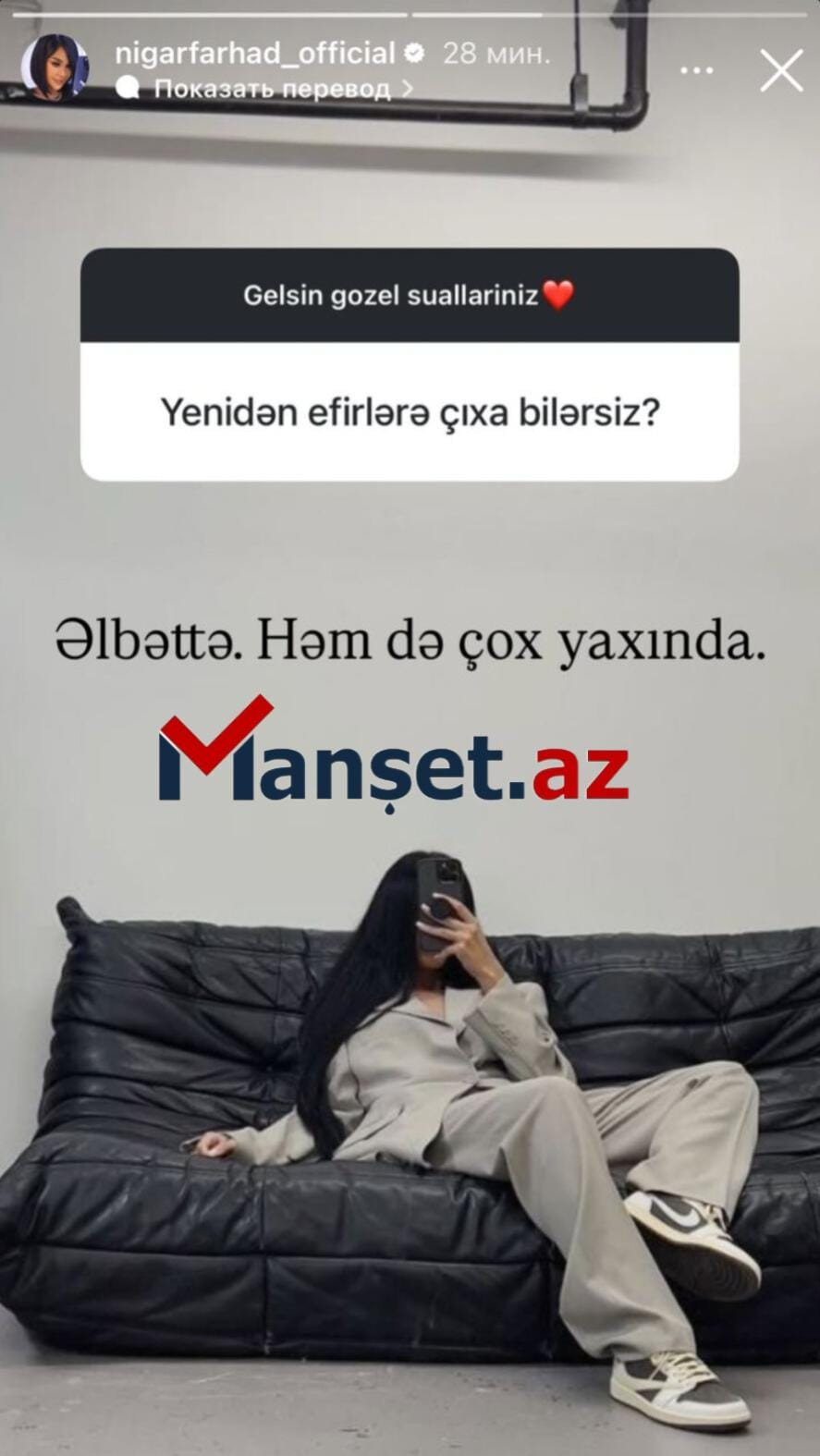Show translation via Показать перевод

coord(272,89)
